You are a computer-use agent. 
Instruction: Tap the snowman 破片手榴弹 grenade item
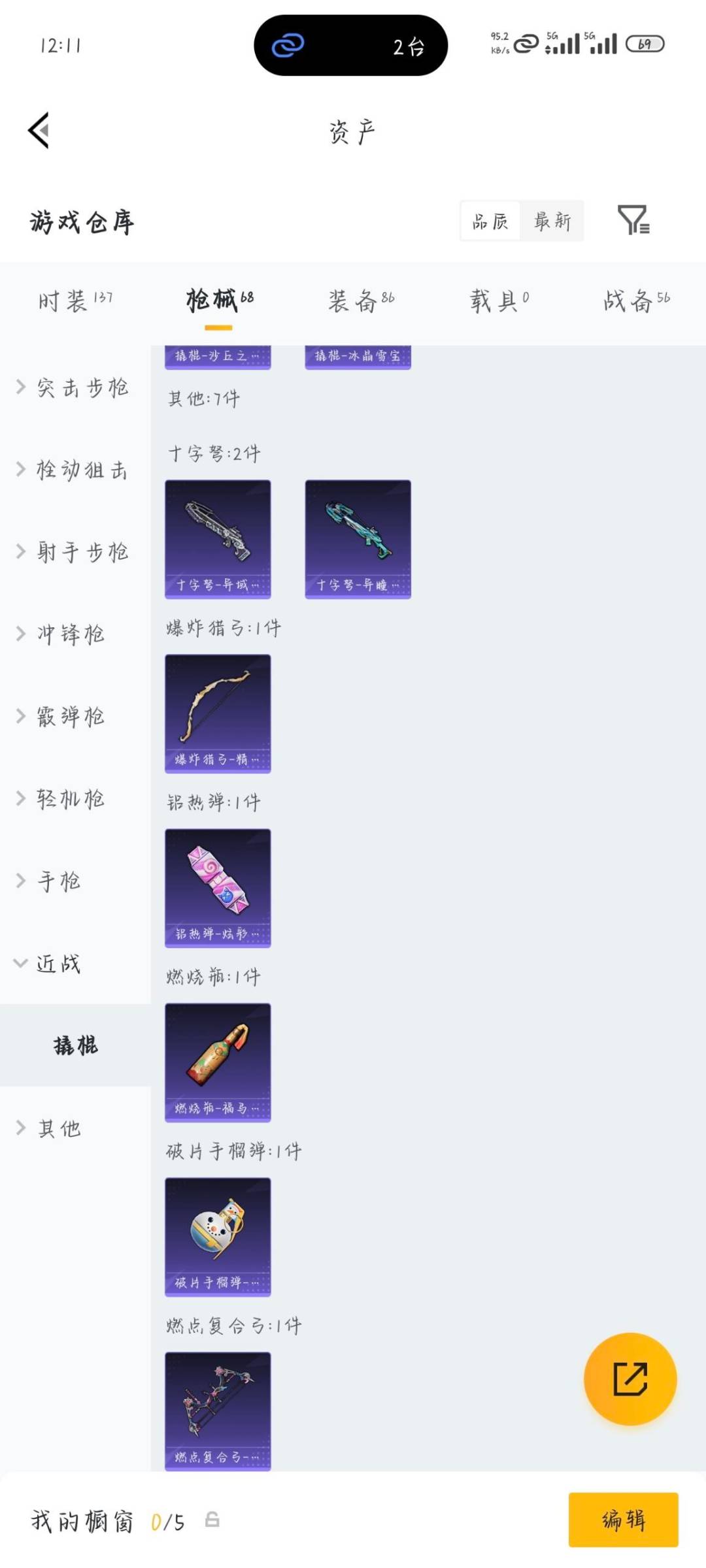tap(218, 1235)
